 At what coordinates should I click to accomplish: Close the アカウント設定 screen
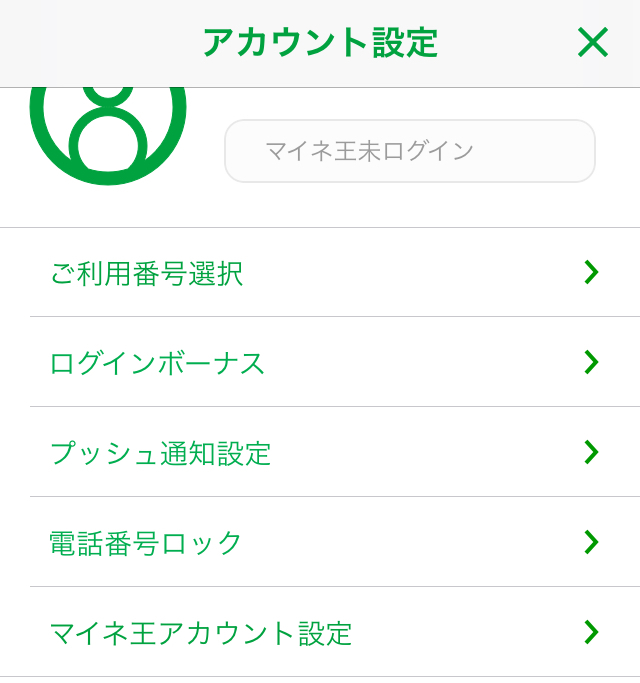tap(592, 43)
